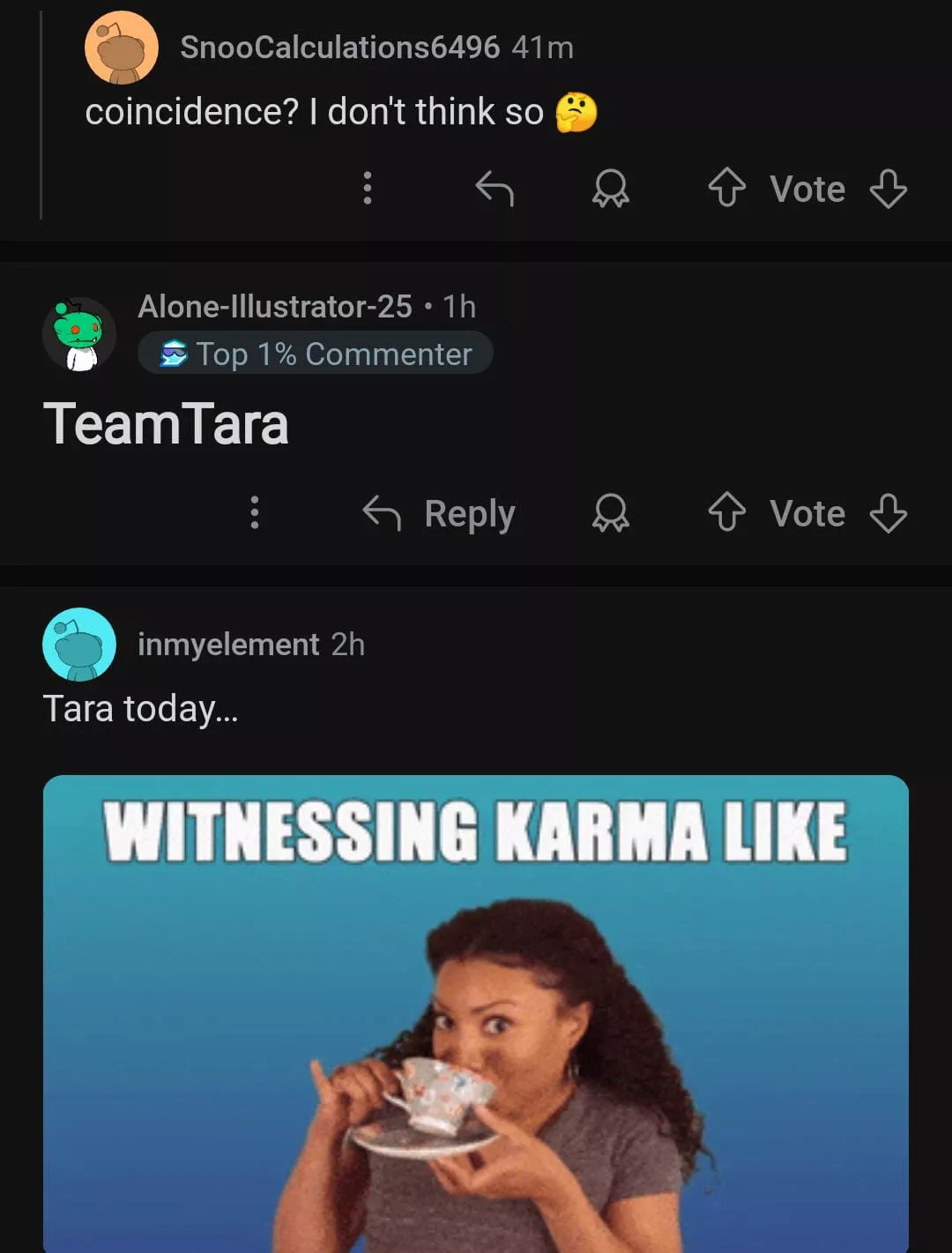Open the Witnessing Karma GIF
The height and width of the screenshot is (1253, 952).
[x=476, y=1014]
